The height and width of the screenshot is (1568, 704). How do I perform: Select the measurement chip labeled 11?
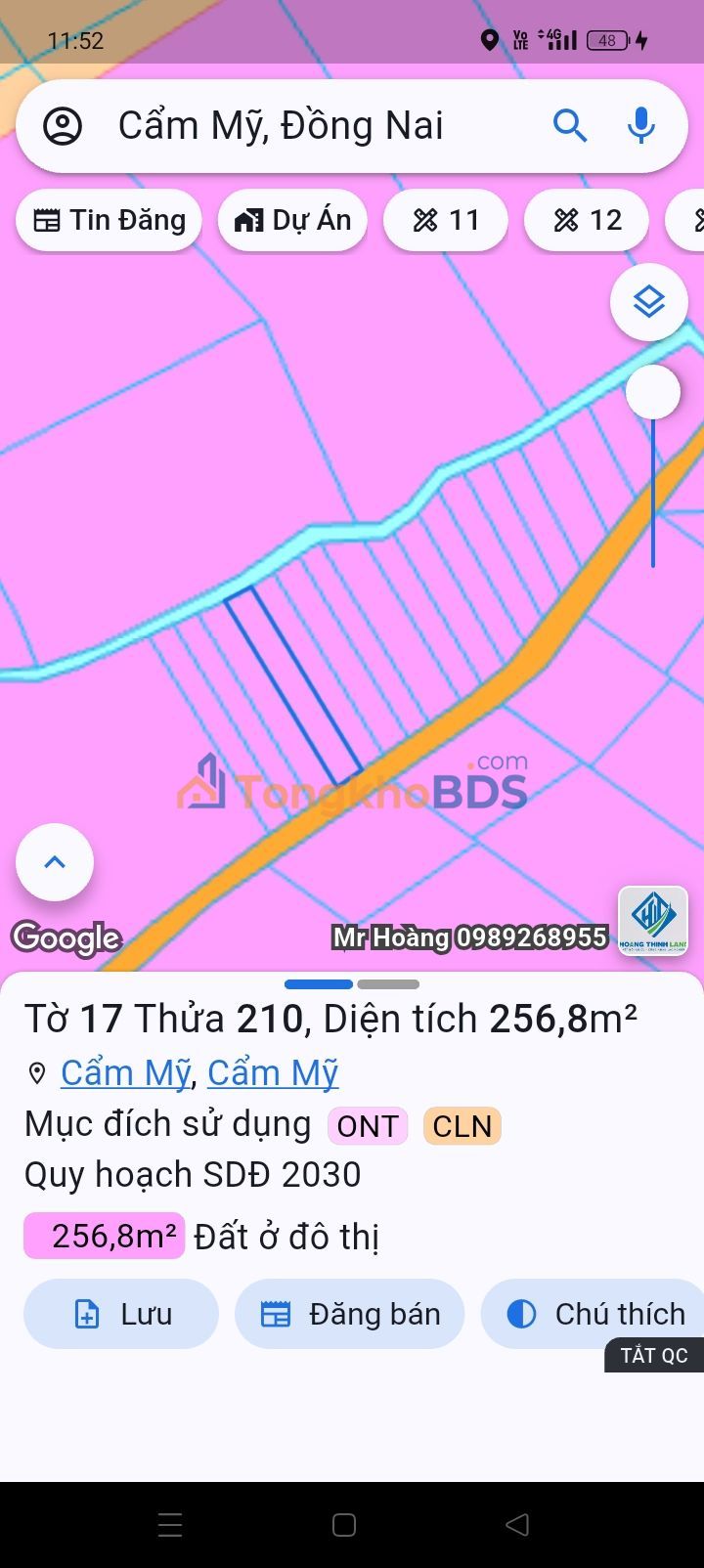coord(446,220)
